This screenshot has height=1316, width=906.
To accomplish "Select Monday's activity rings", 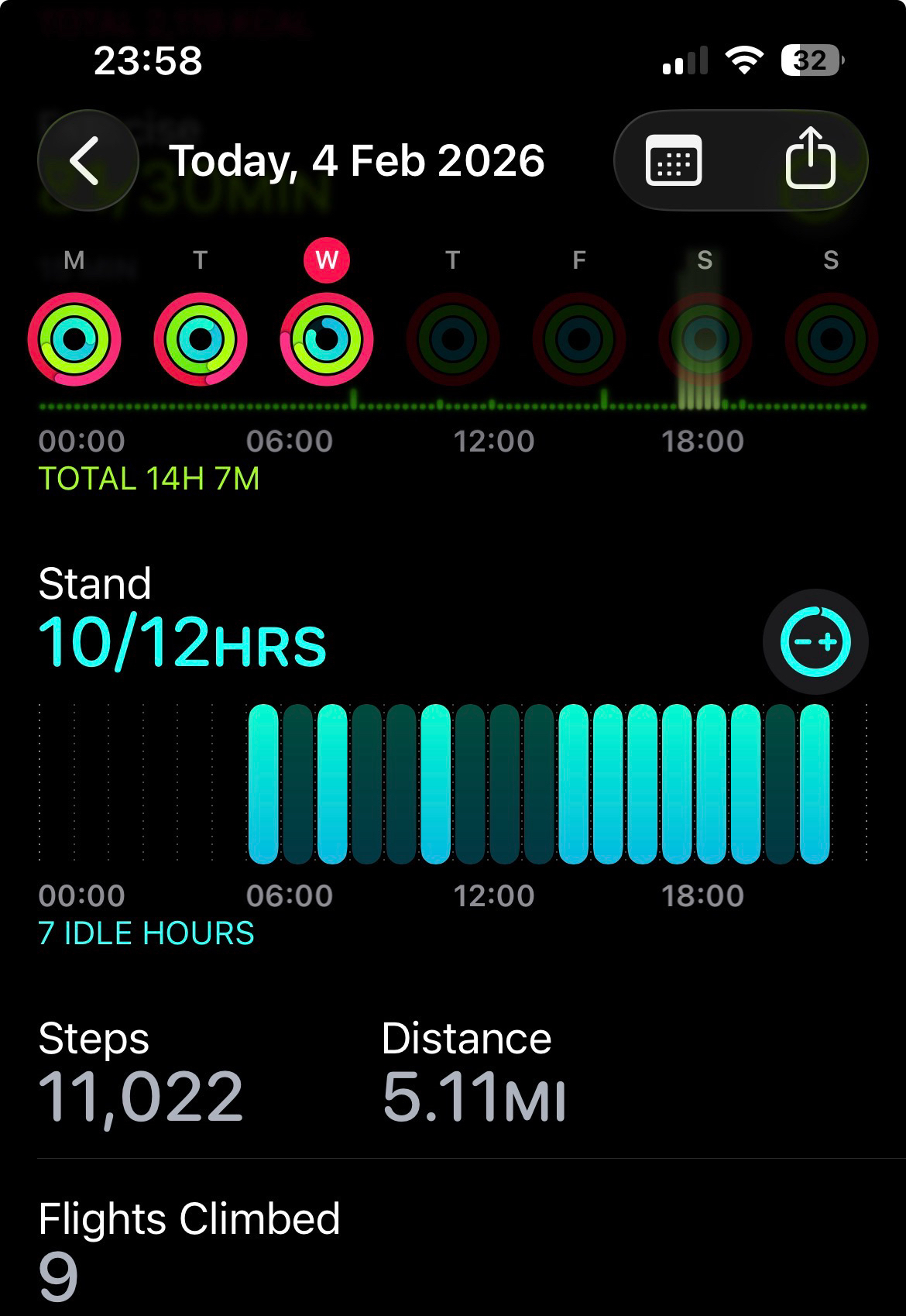I will (x=74, y=338).
